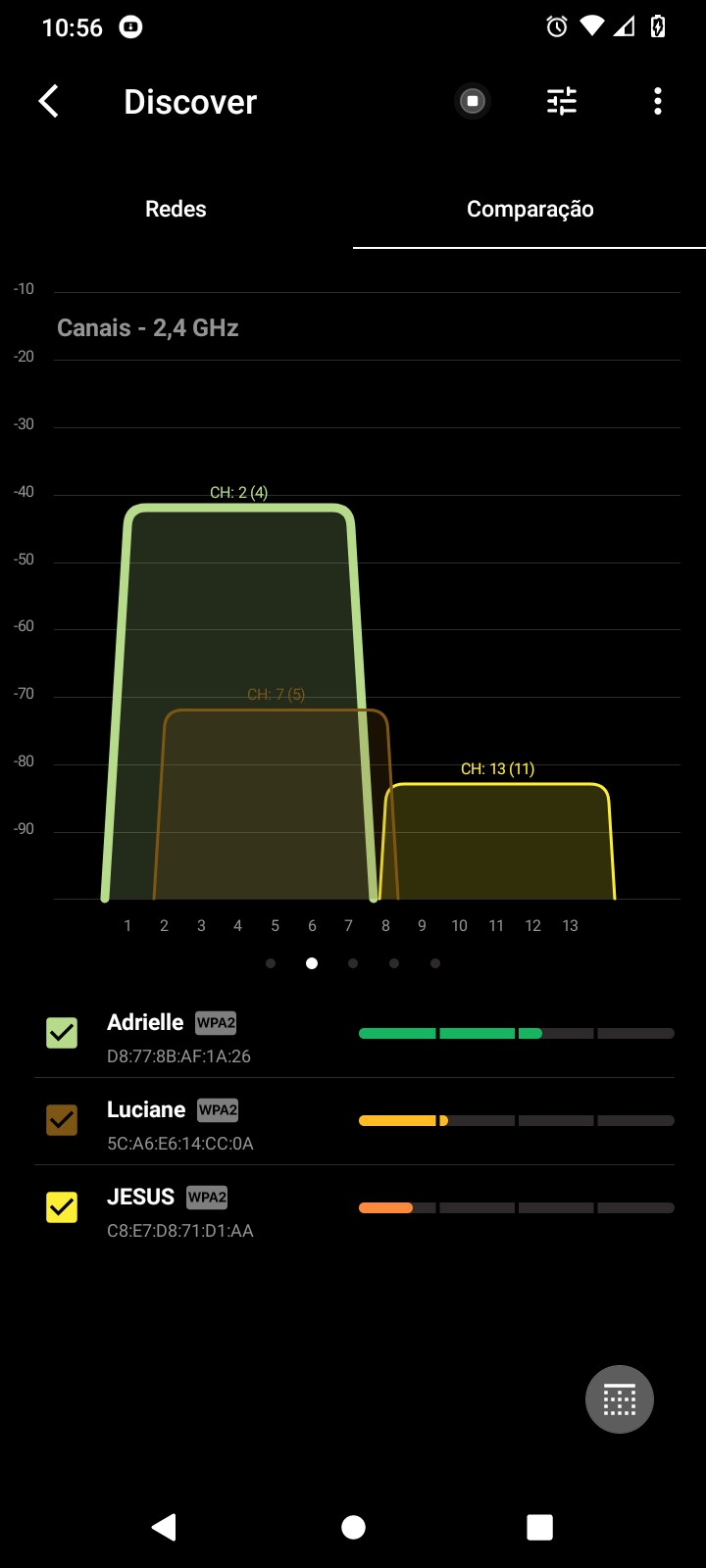The image size is (706, 1568).
Task: Go back using the top-left arrow
Action: coord(48,101)
